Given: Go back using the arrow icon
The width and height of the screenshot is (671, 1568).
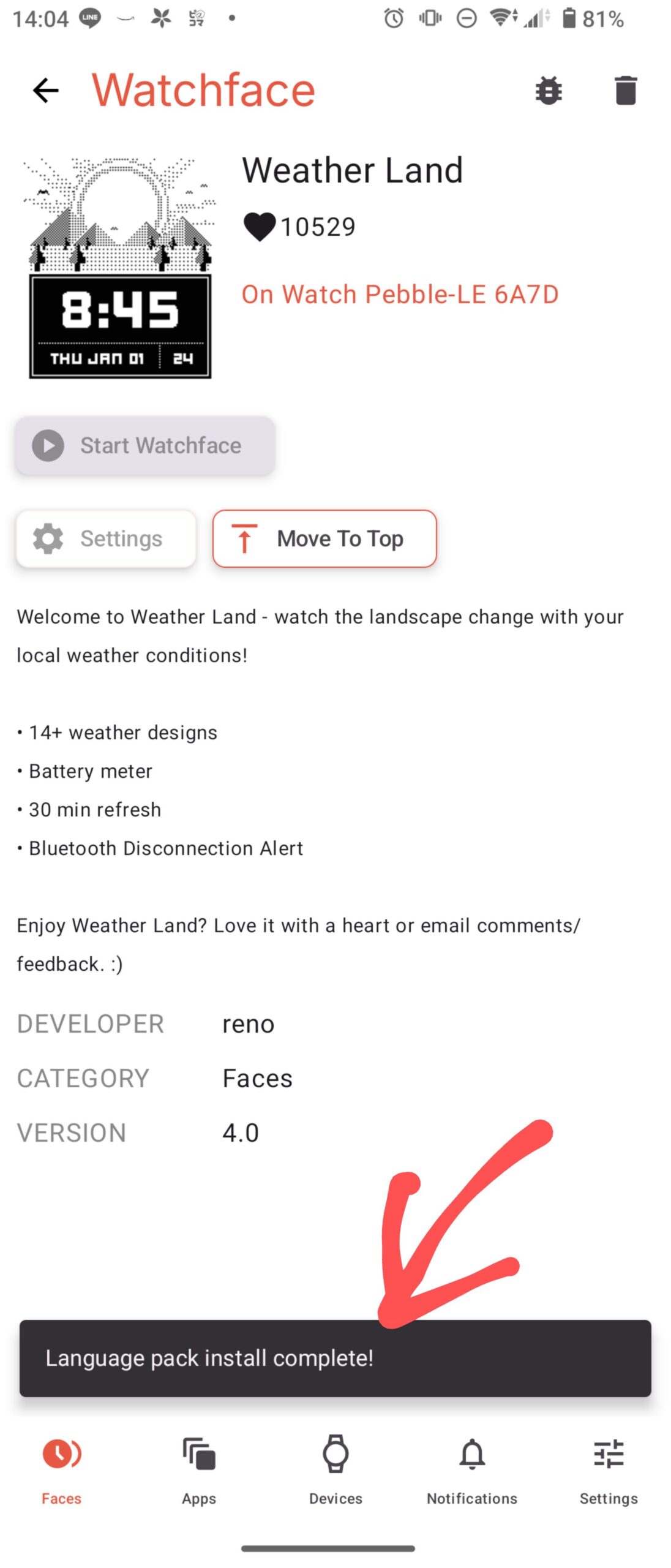Looking at the screenshot, I should [x=45, y=91].
